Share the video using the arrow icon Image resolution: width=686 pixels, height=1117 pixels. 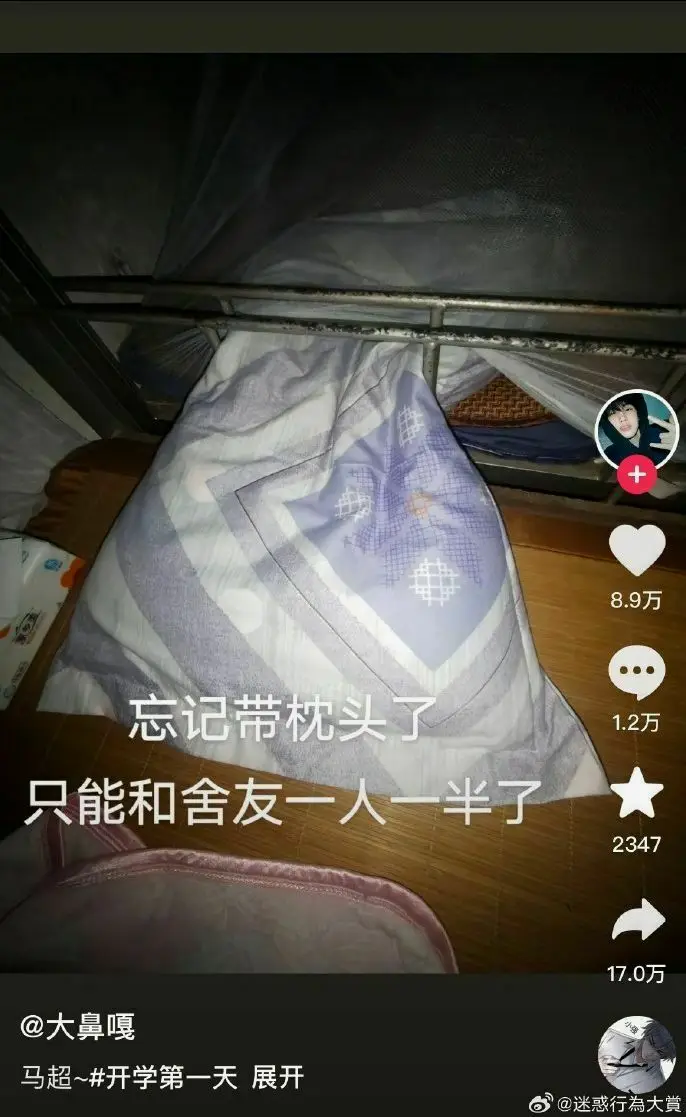click(637, 921)
